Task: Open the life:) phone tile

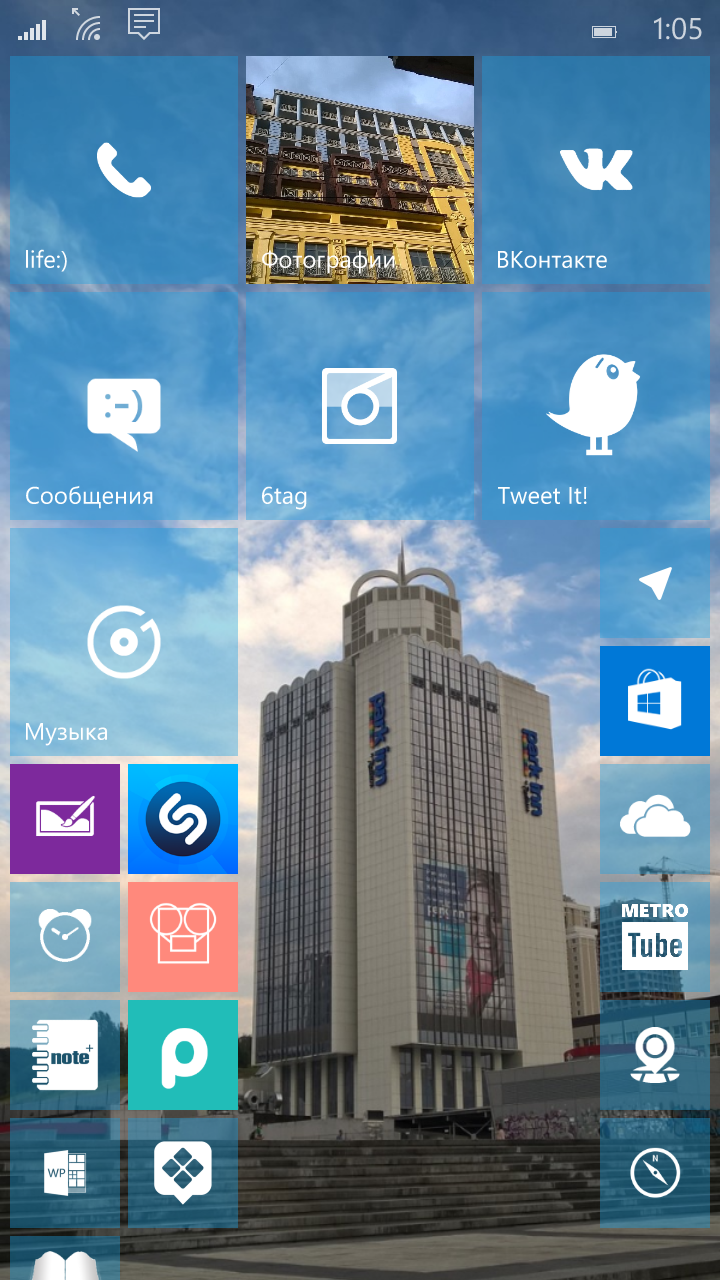Action: [x=124, y=170]
